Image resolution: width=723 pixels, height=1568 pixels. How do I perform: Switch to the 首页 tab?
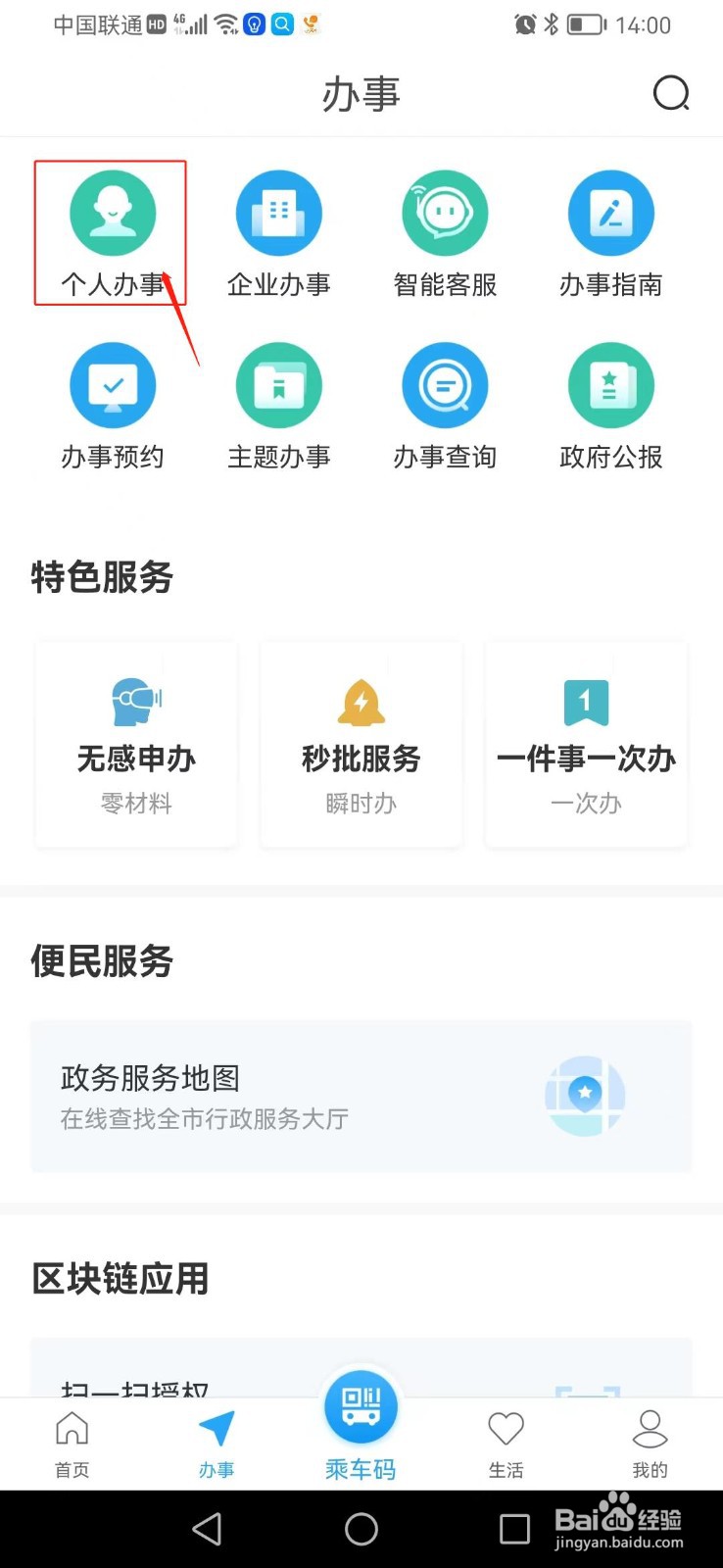pos(72,1444)
